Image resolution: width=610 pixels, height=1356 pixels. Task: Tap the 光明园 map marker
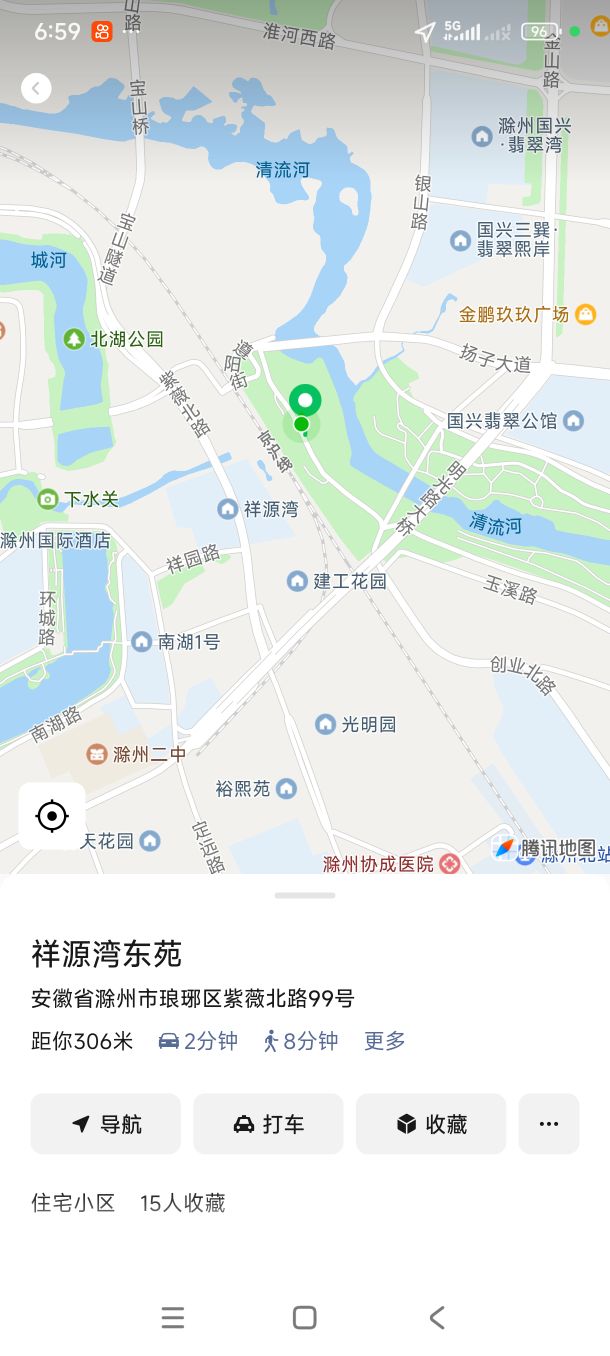[325, 724]
